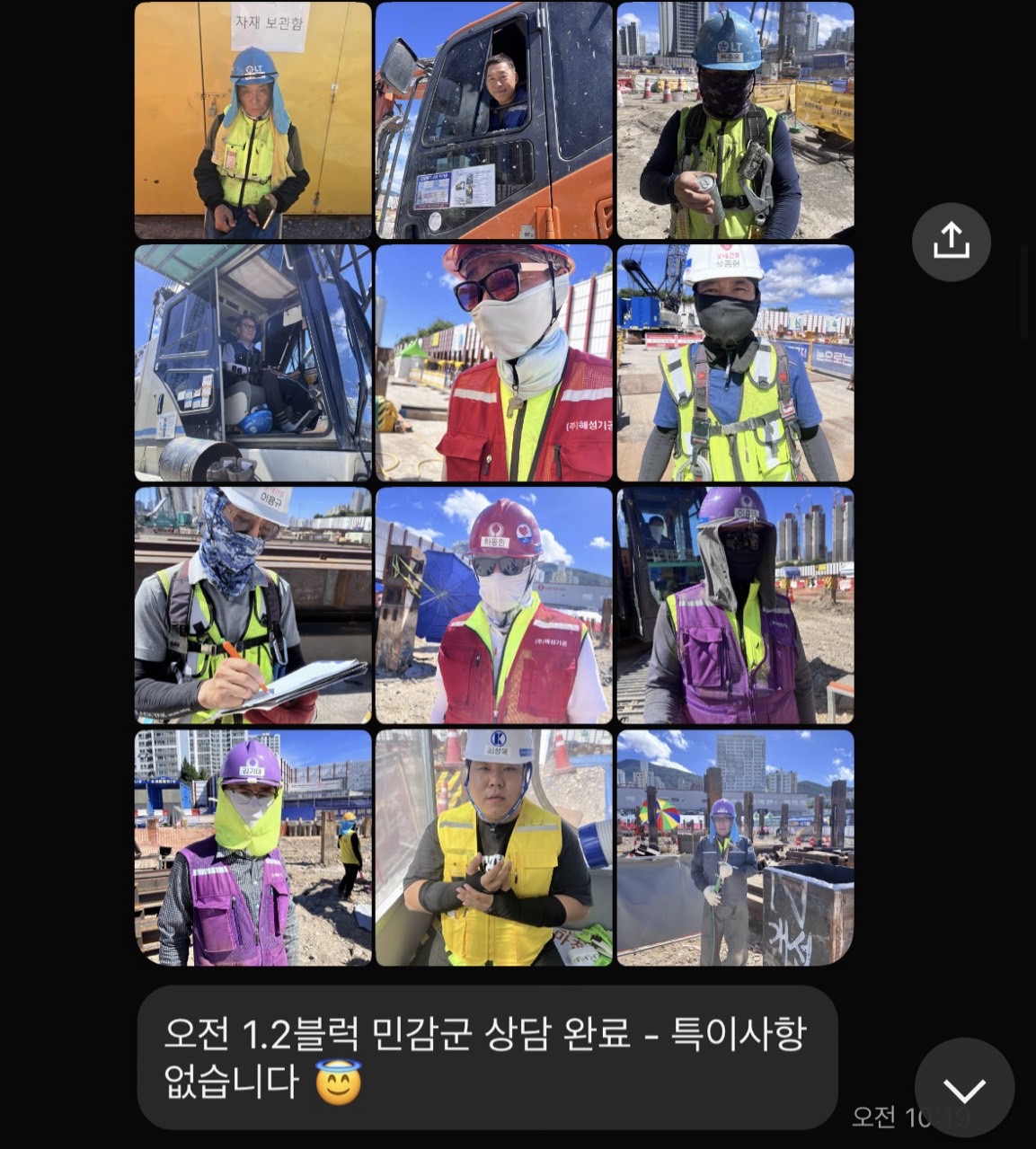Open photo of red-helmet worker near blue umbrella
Screen dimensions: 1036x1149
click(x=493, y=605)
